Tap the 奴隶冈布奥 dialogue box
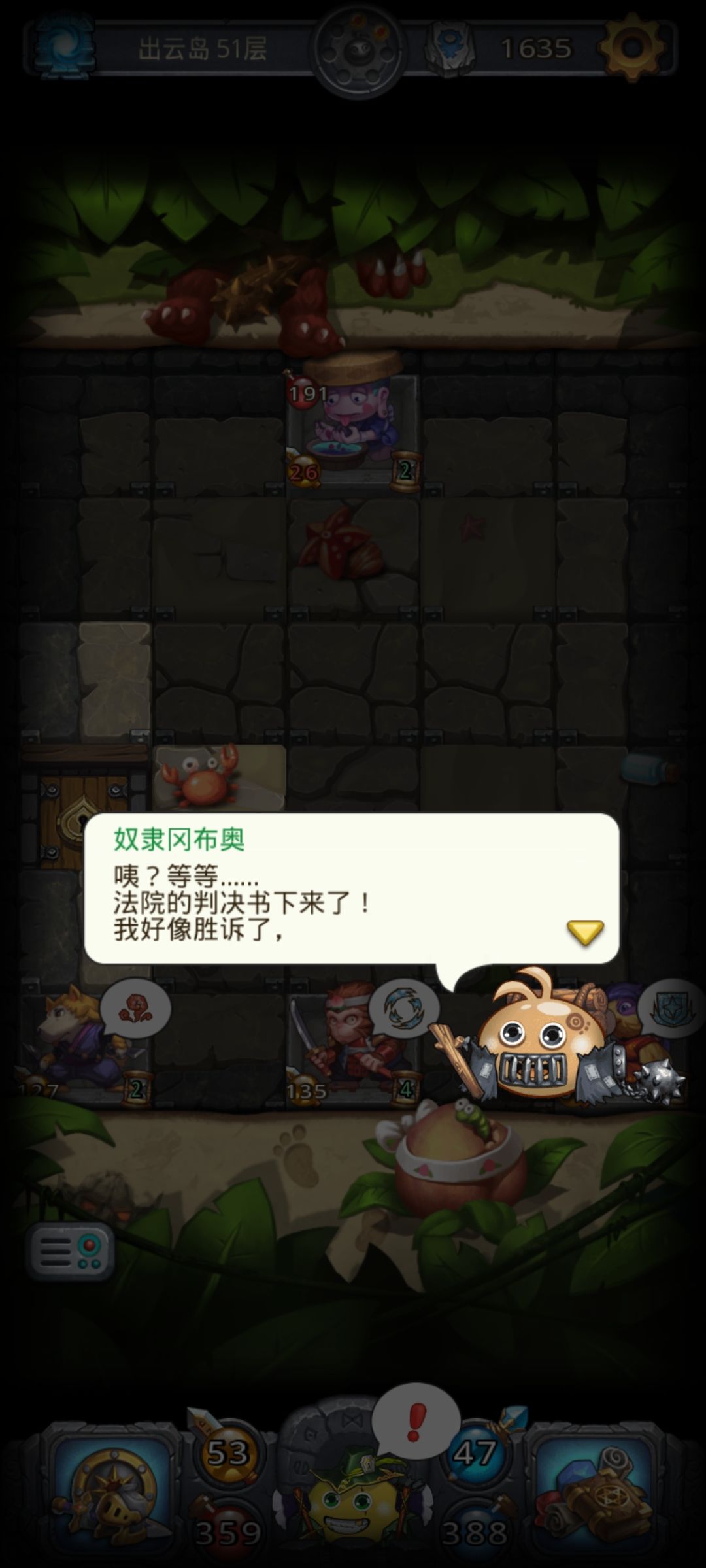The width and height of the screenshot is (706, 1568). [x=353, y=889]
